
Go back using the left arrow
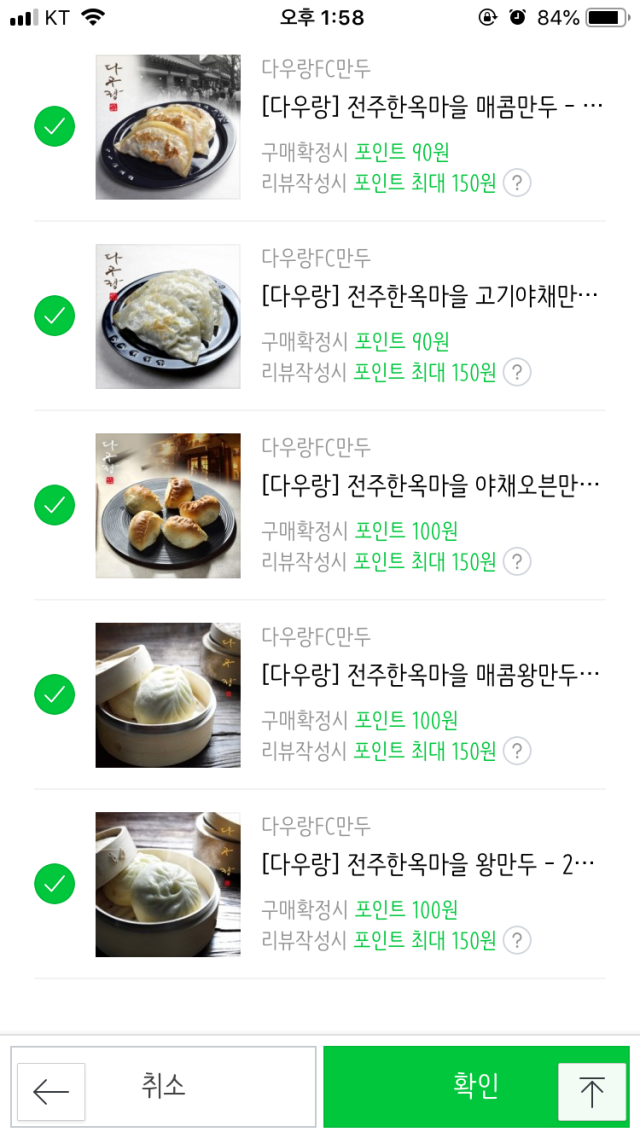(51, 1092)
